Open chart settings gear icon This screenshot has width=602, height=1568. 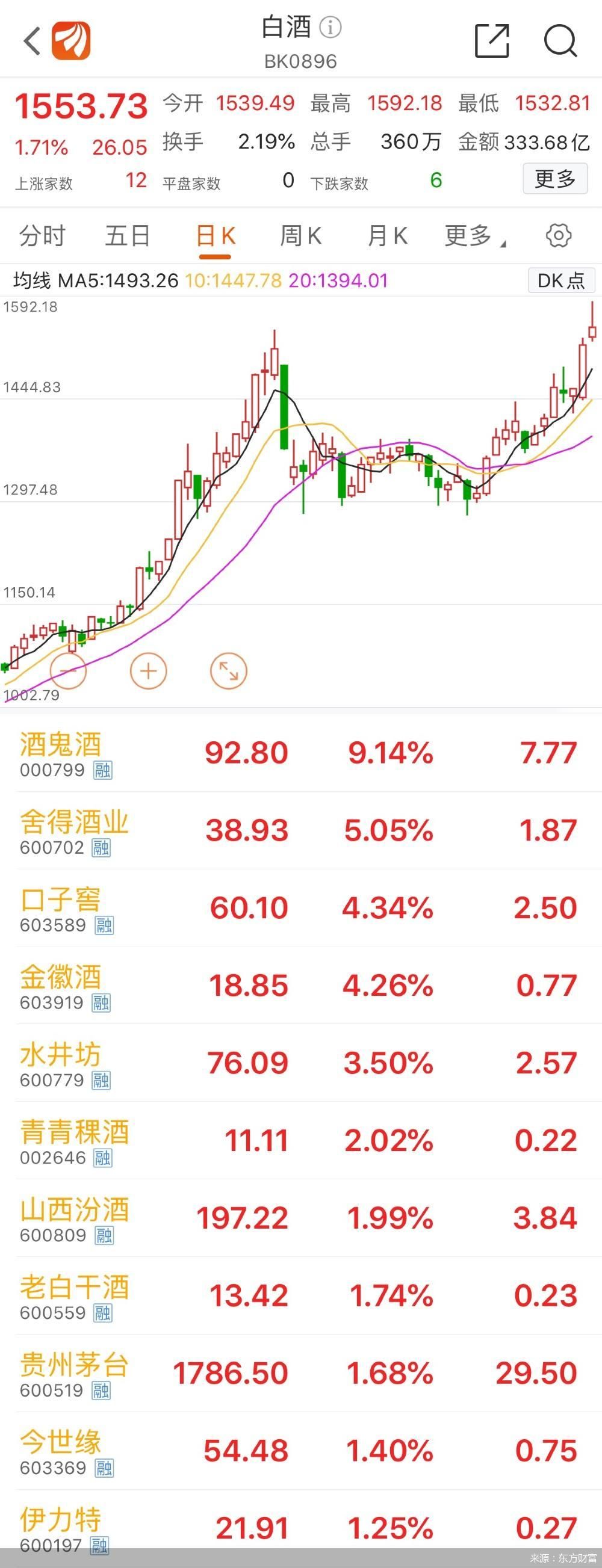558,236
